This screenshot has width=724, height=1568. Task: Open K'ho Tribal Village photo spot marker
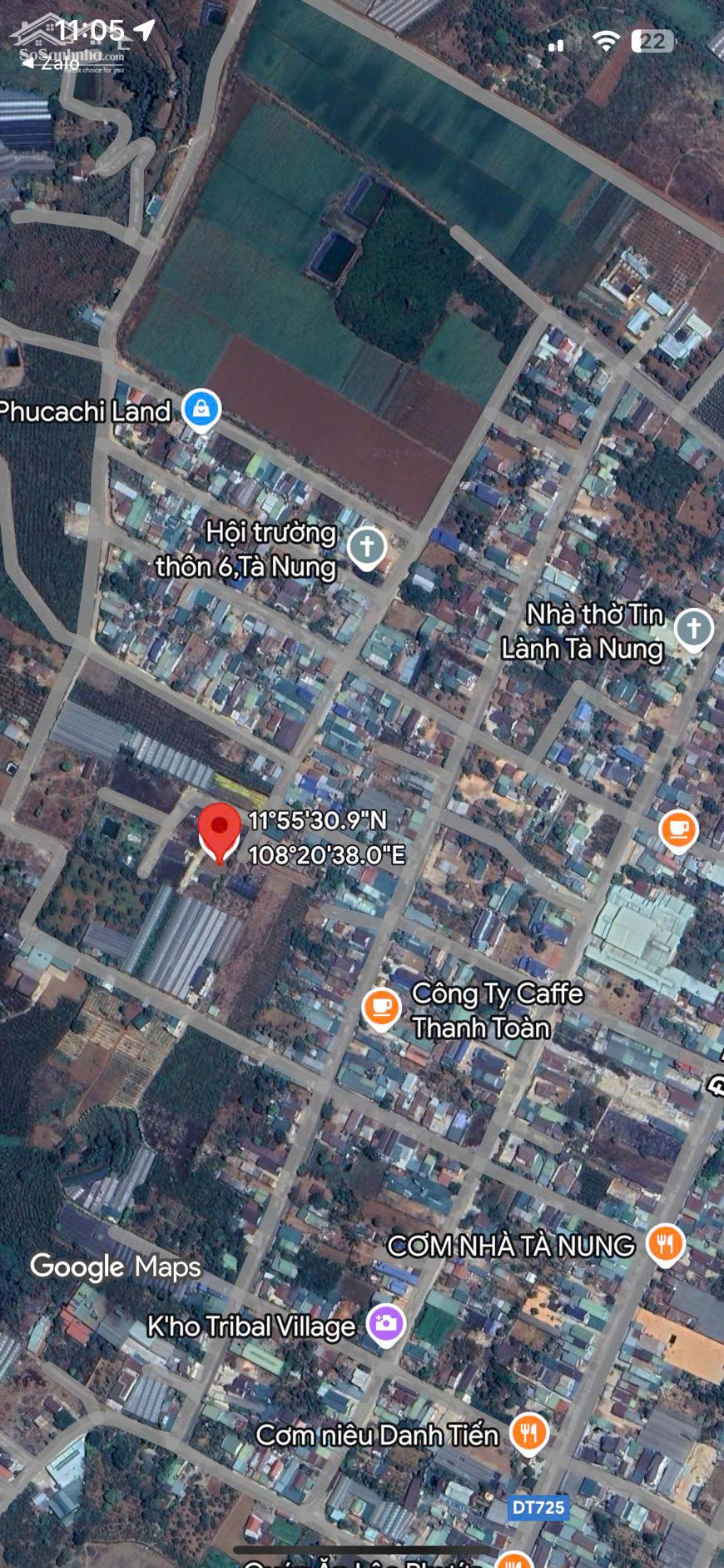[x=386, y=1323]
